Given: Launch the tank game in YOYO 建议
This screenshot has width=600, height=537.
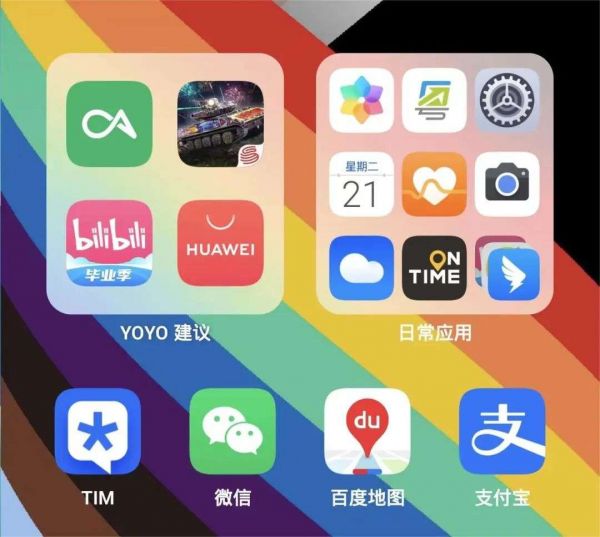Looking at the screenshot, I should 220,124.
